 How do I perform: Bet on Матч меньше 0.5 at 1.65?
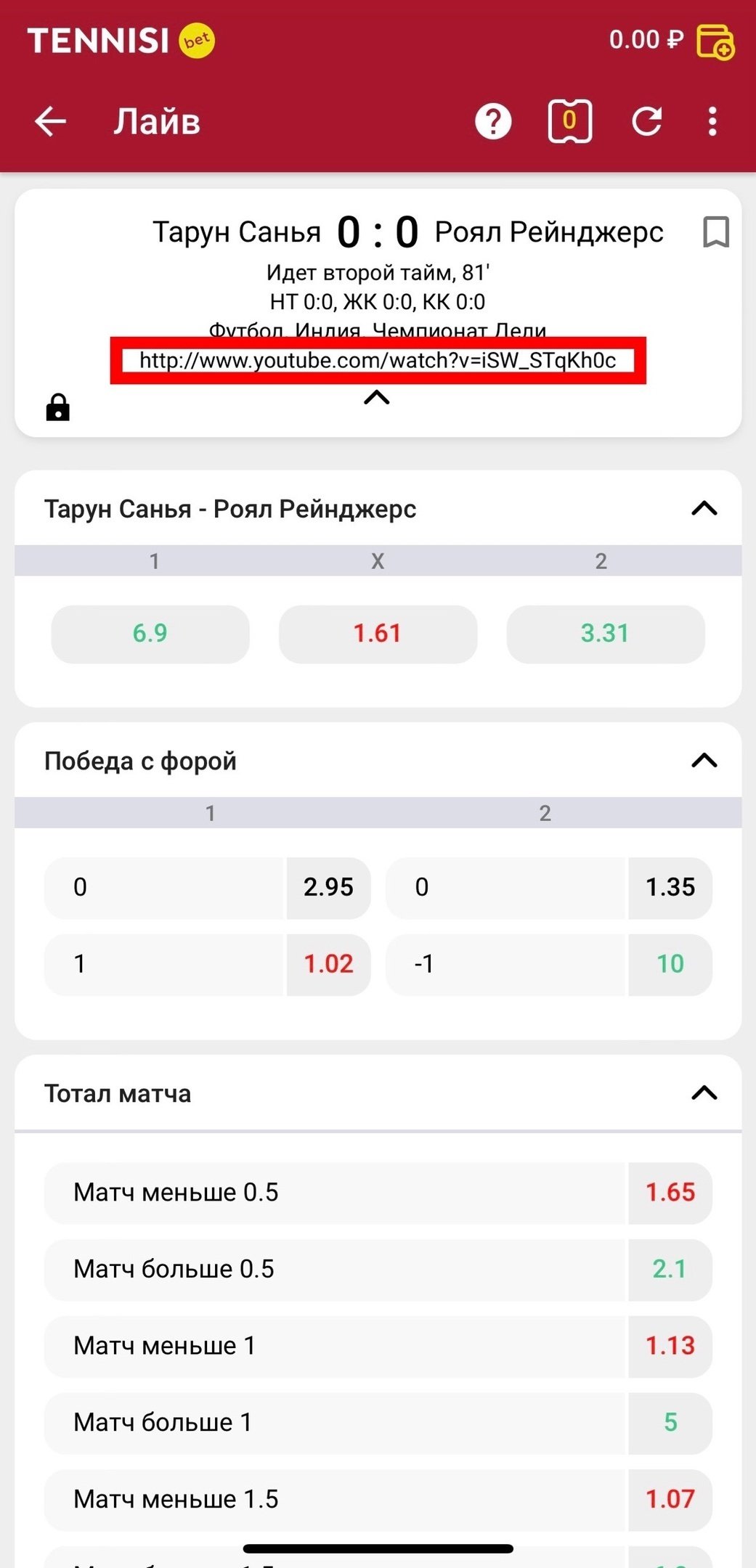[x=670, y=1193]
